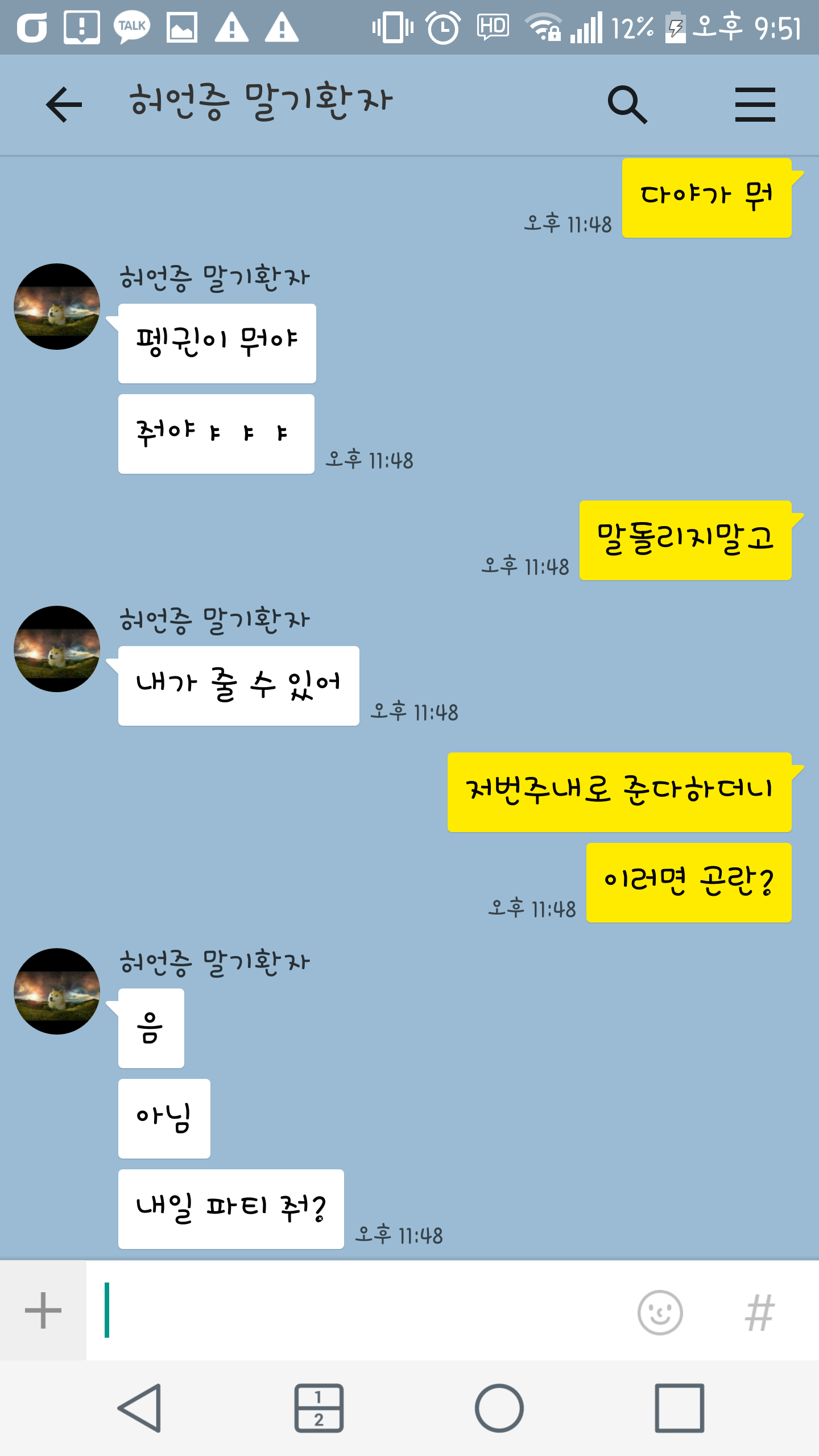Viewport: 819px width, 1456px height.
Task: Search within this chat conversation
Action: coord(627,105)
